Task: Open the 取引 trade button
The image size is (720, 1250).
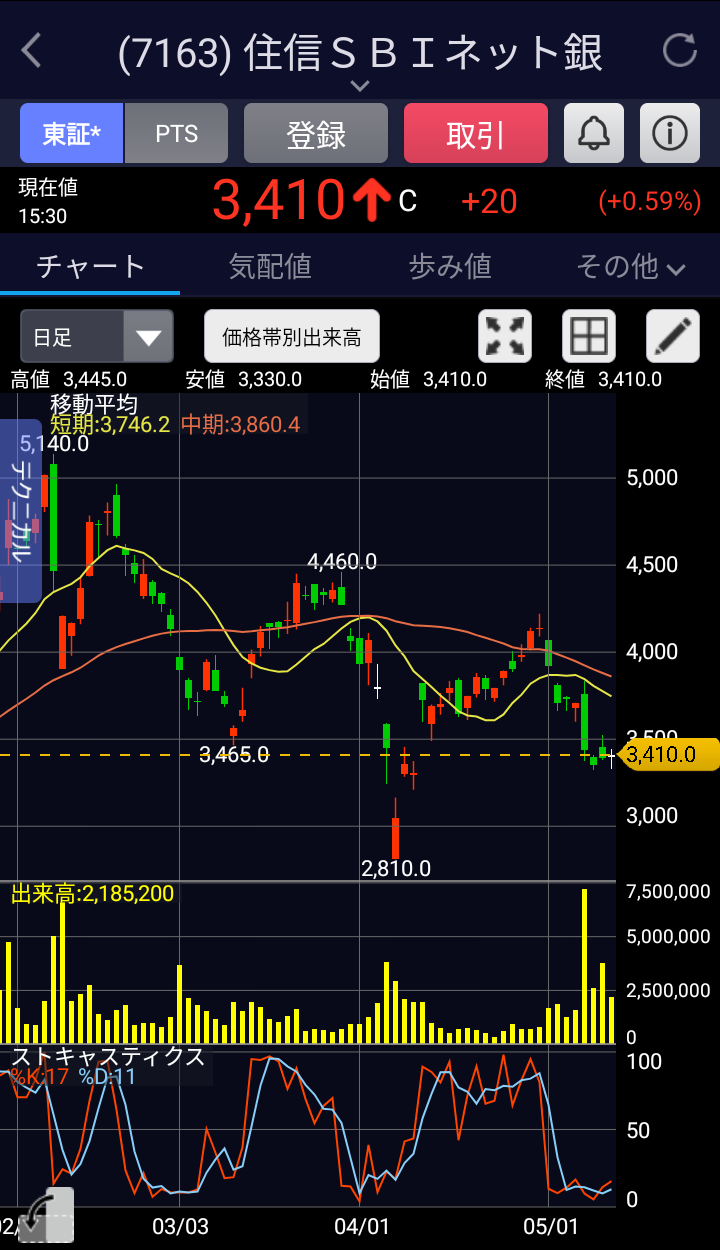Action: (x=476, y=133)
